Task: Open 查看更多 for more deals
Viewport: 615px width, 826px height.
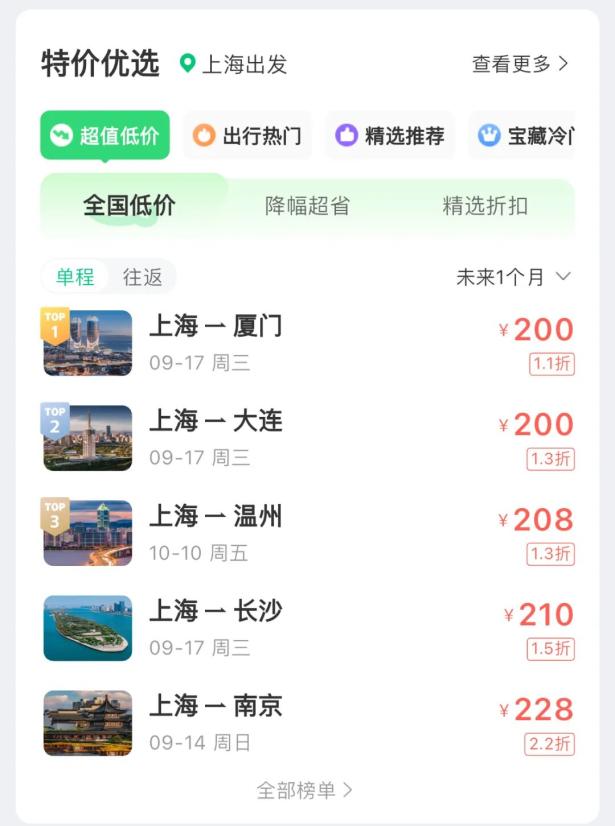Action: 519,64
